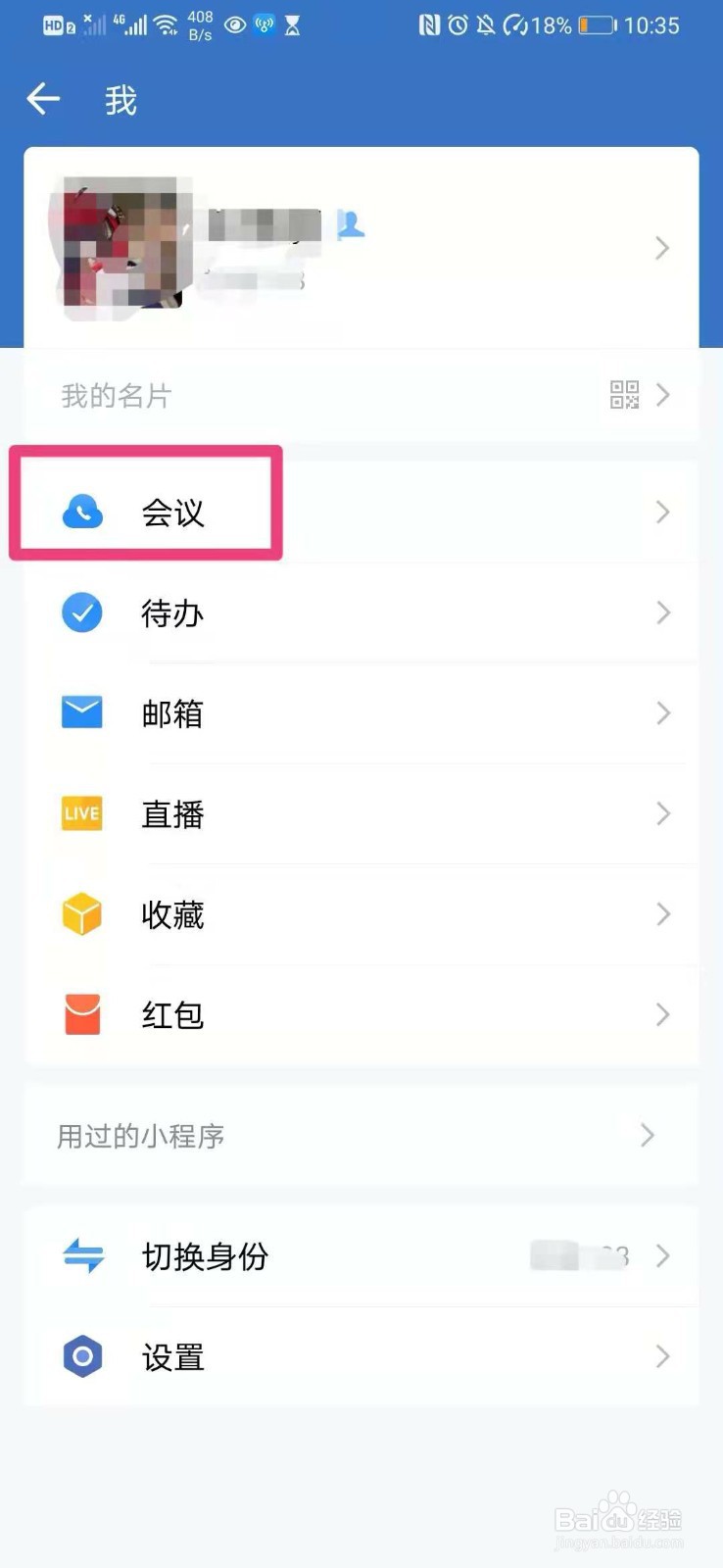Tap the blurred profile avatar thumbnail
This screenshot has height=1568, width=723.
[122, 245]
